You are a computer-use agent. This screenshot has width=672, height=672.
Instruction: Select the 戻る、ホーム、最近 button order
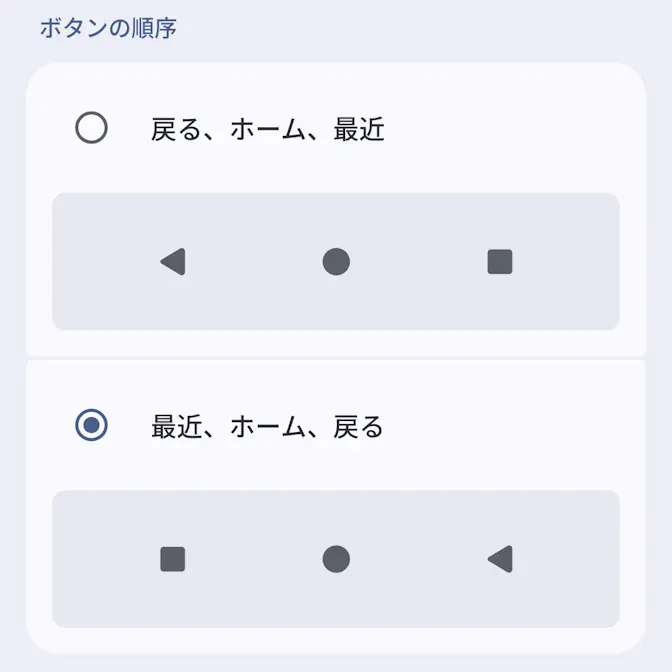click(x=92, y=128)
